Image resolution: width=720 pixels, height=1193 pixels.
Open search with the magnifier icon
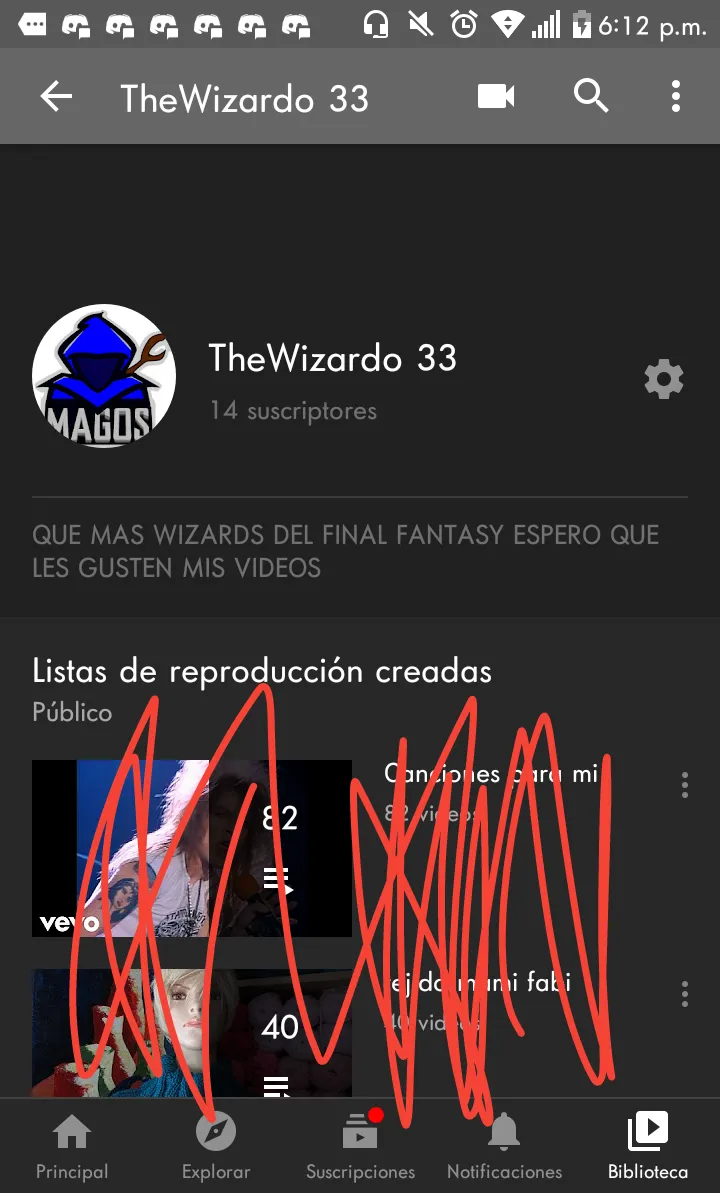pos(591,97)
